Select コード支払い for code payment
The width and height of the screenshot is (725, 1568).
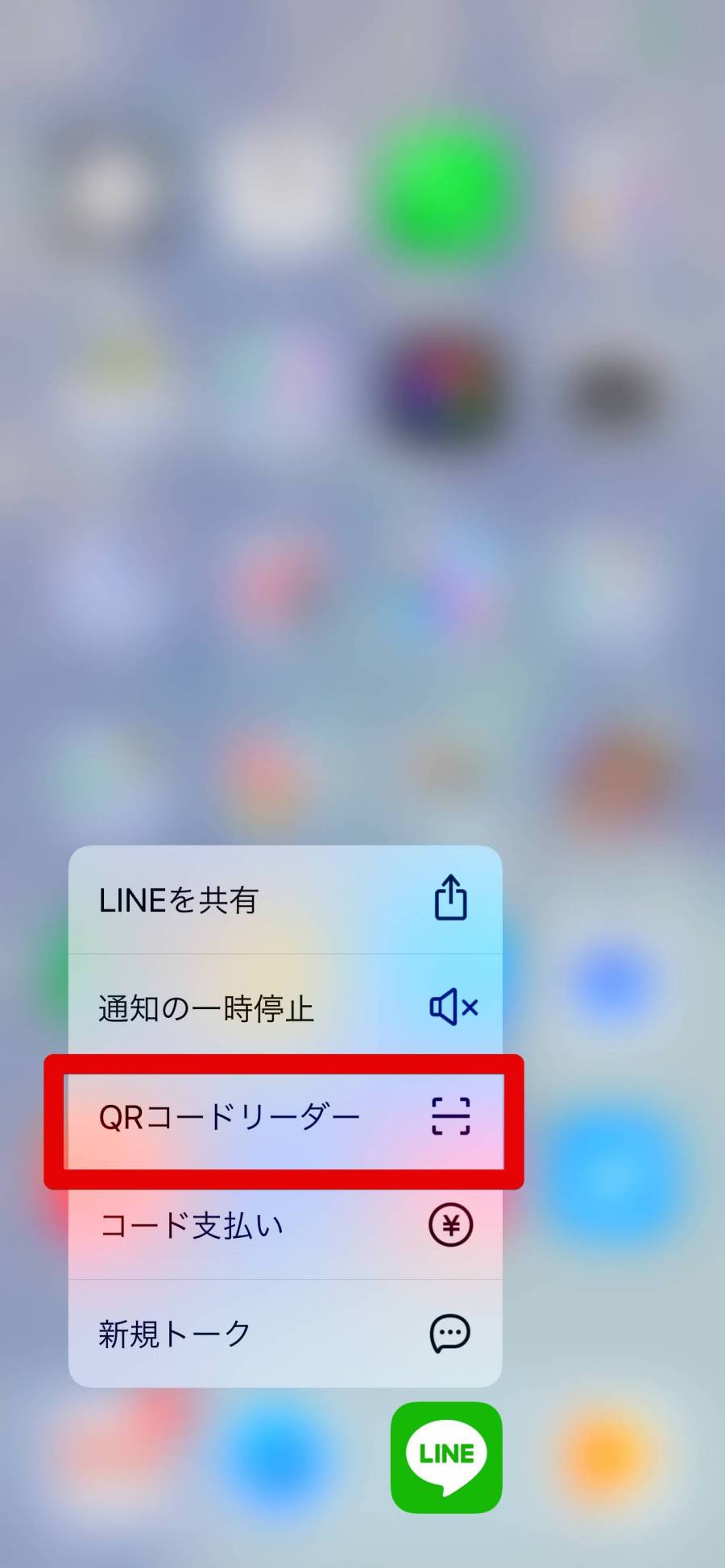point(284,1226)
